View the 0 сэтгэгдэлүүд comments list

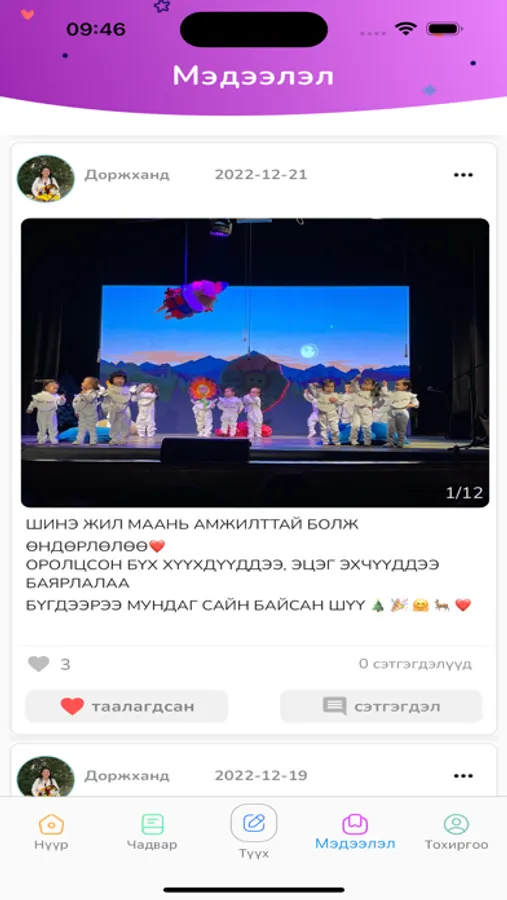pyautogui.click(x=415, y=664)
